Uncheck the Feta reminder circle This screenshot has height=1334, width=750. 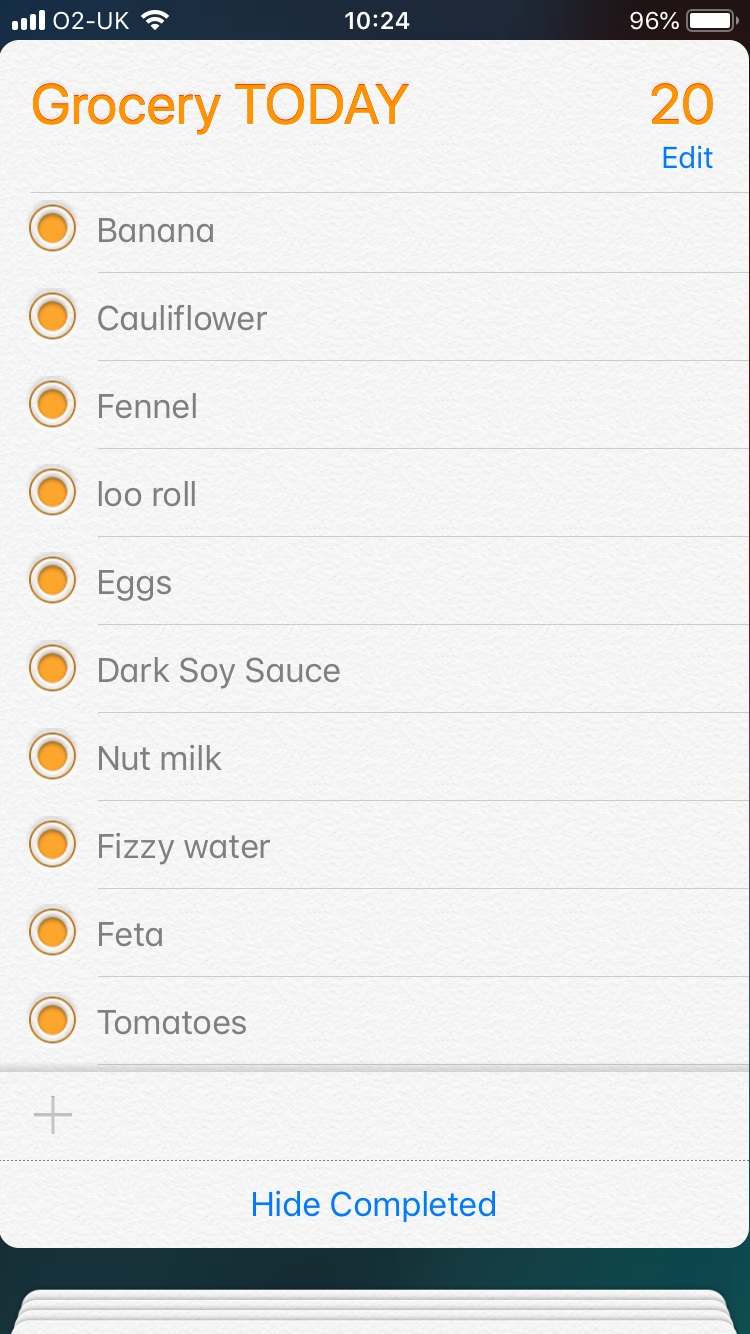52,934
